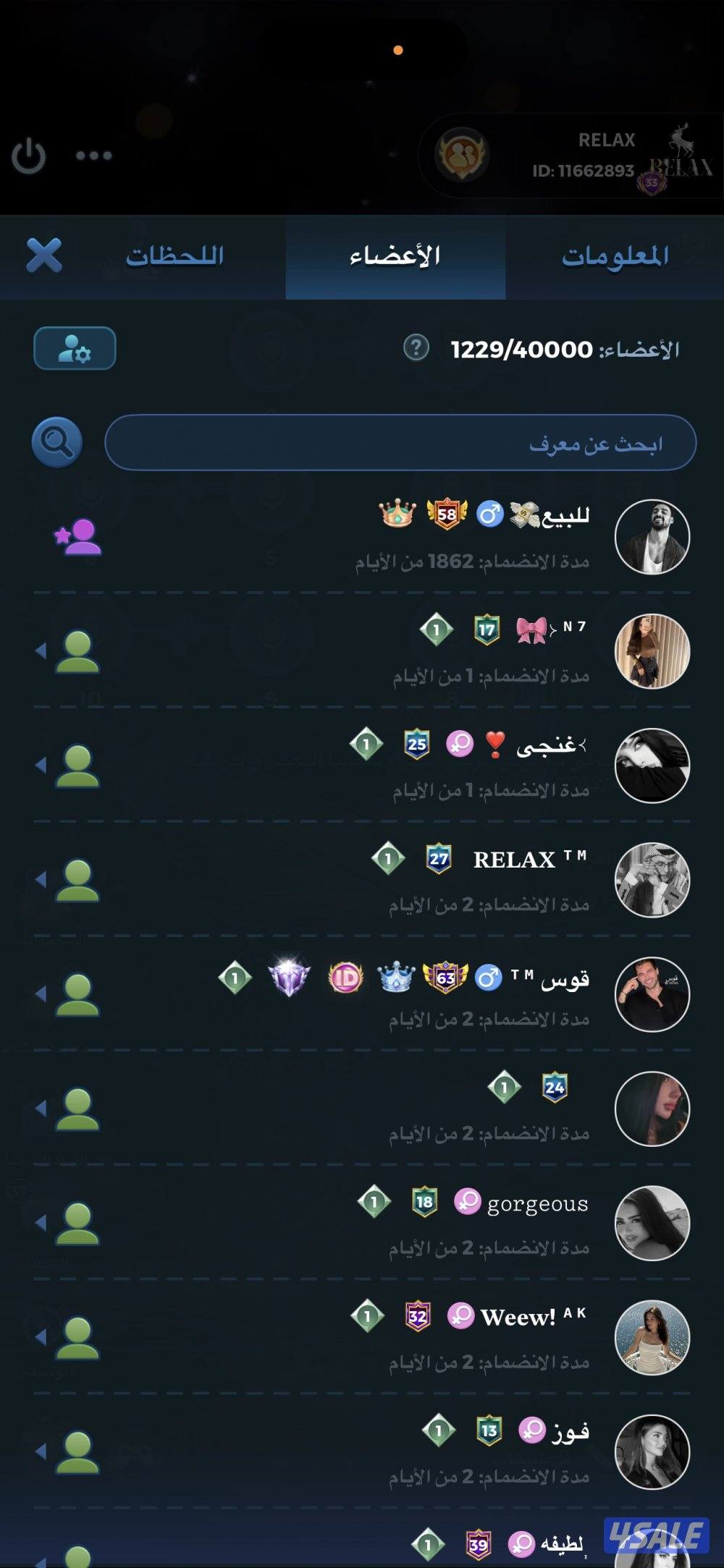Tap the search magnifier icon
The image size is (724, 1568).
click(56, 441)
